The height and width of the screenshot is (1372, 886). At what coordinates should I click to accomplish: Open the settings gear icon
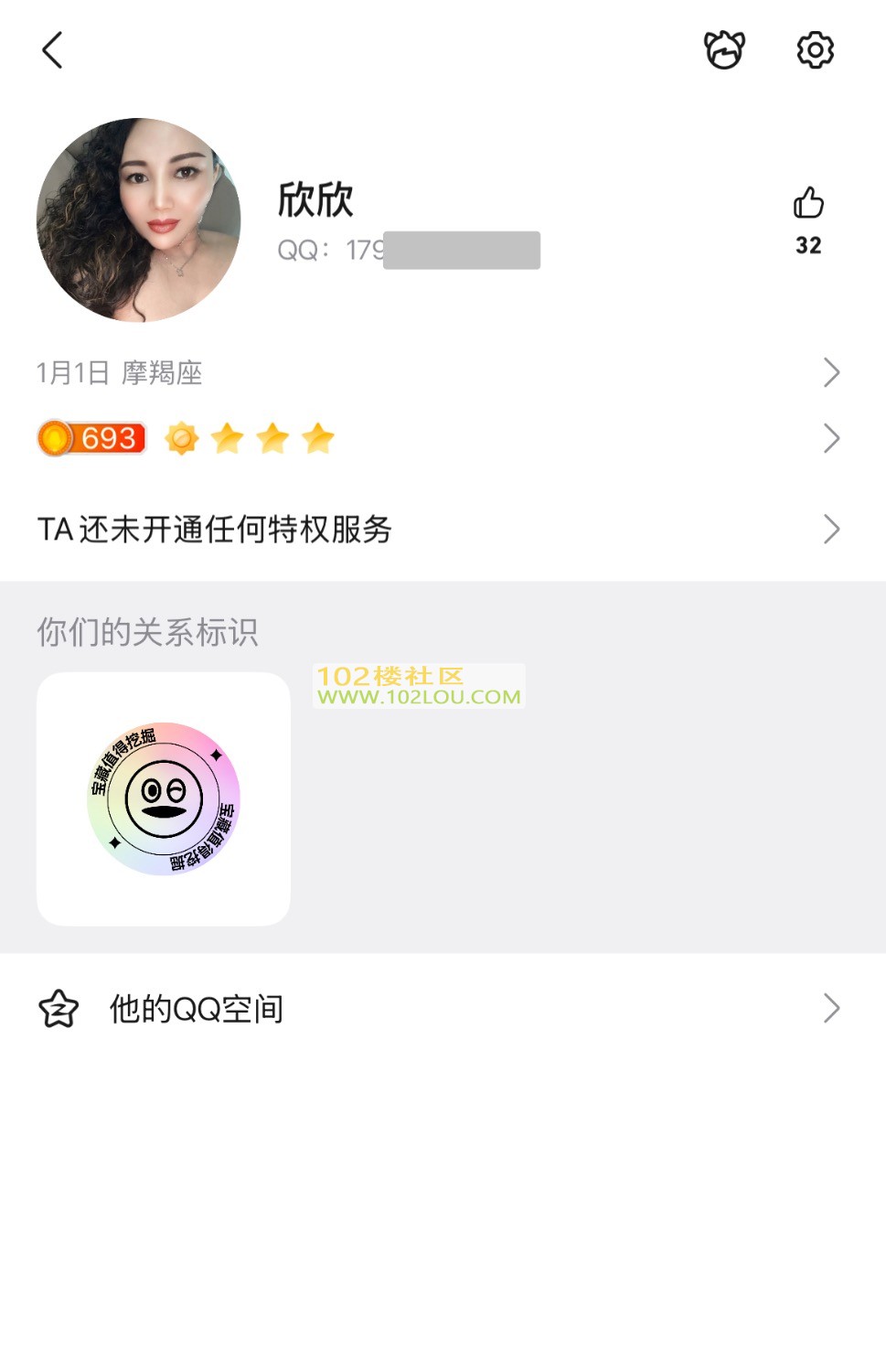tap(815, 50)
